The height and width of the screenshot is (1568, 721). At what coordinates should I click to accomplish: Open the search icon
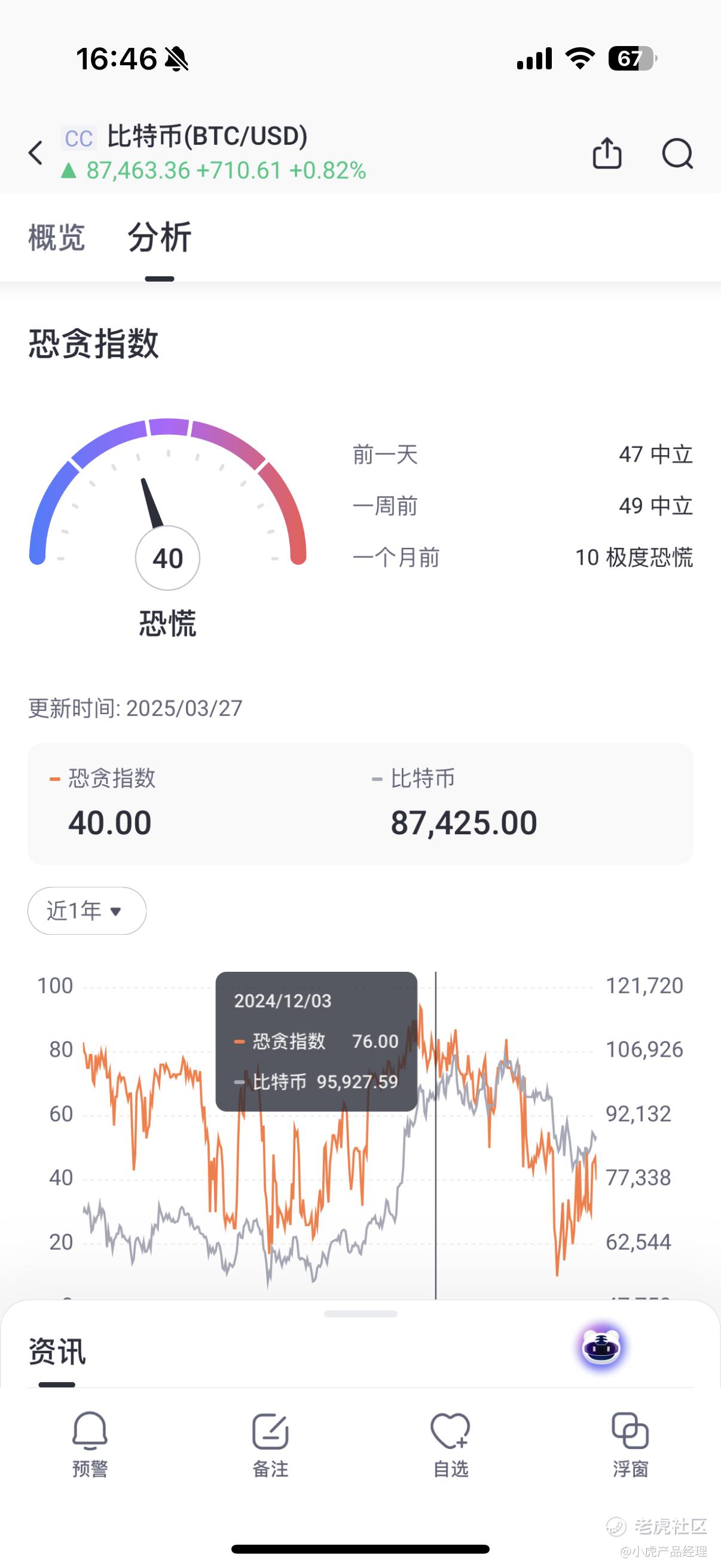coord(677,153)
